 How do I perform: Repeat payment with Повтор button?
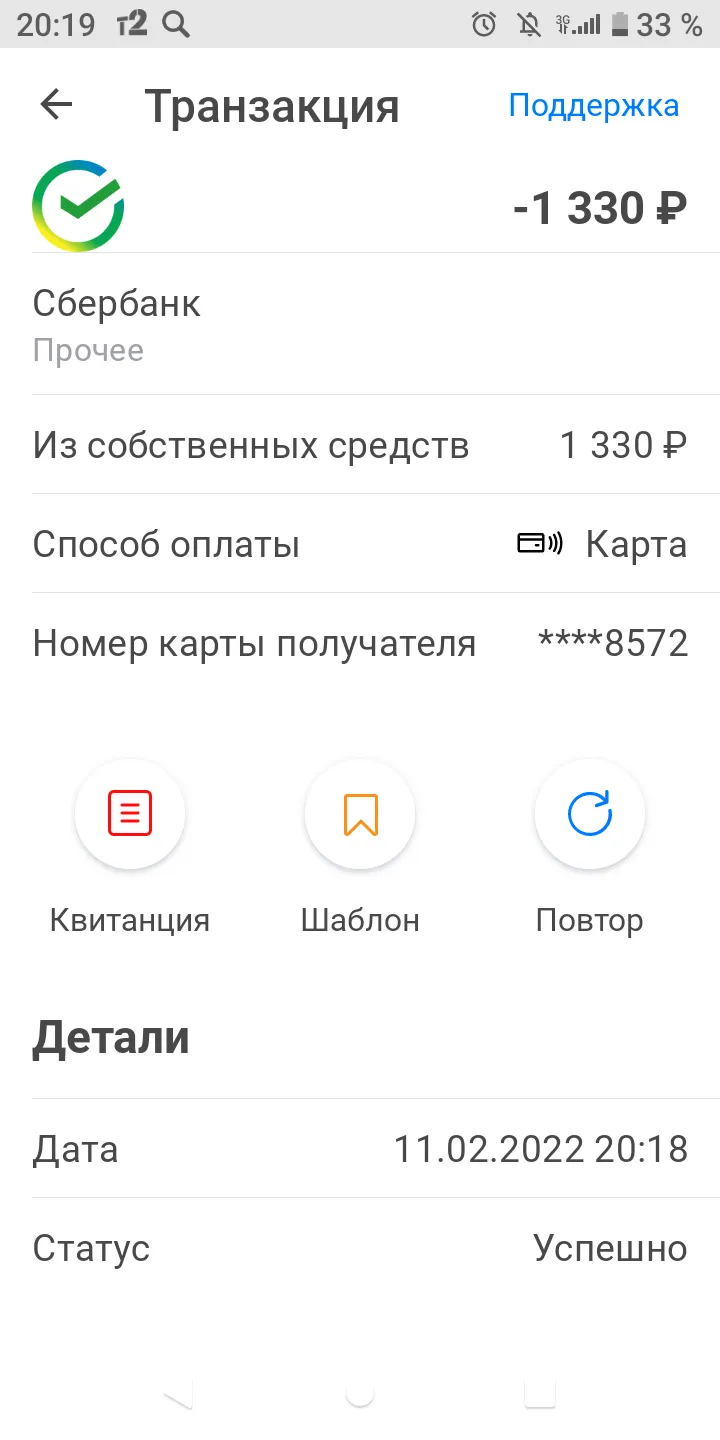pos(590,814)
